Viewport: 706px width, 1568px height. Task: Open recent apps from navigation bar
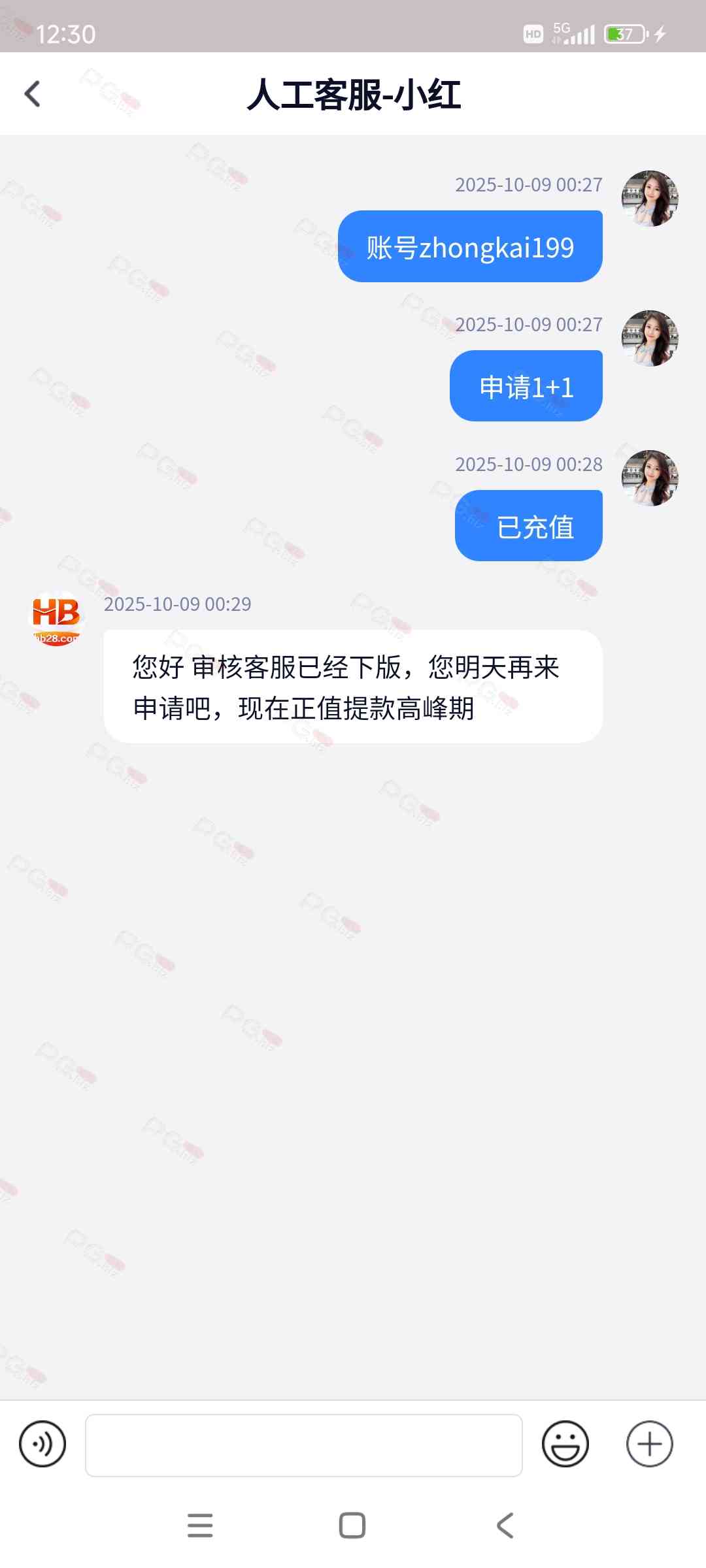[x=200, y=1526]
